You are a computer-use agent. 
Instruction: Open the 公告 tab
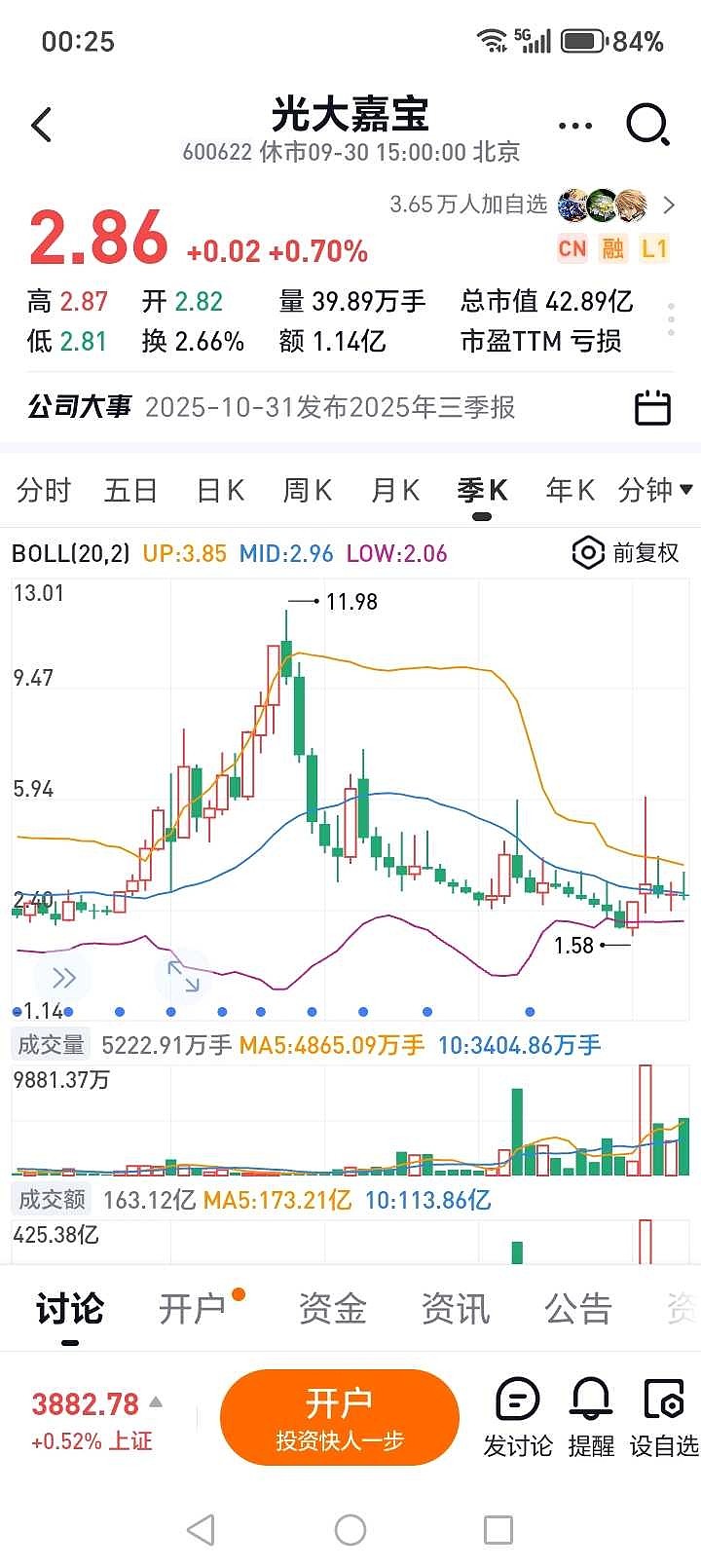pyautogui.click(x=577, y=1309)
